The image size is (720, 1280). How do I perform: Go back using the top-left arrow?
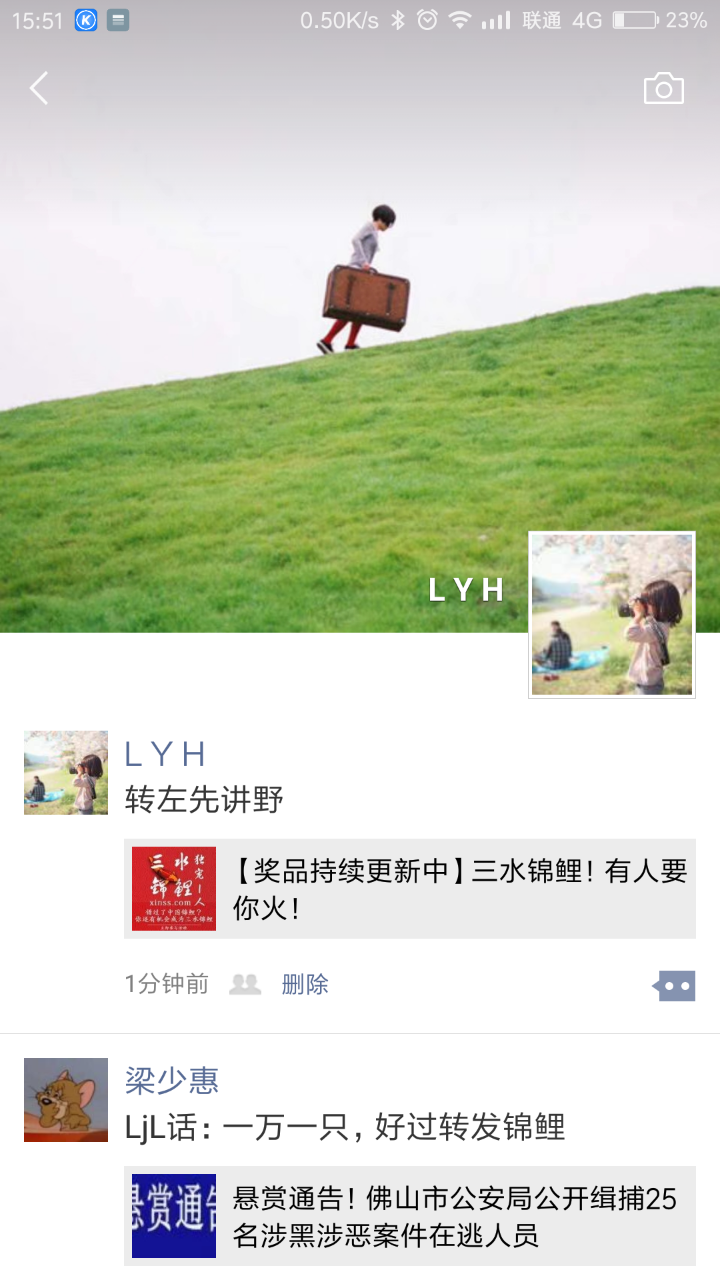(39, 89)
